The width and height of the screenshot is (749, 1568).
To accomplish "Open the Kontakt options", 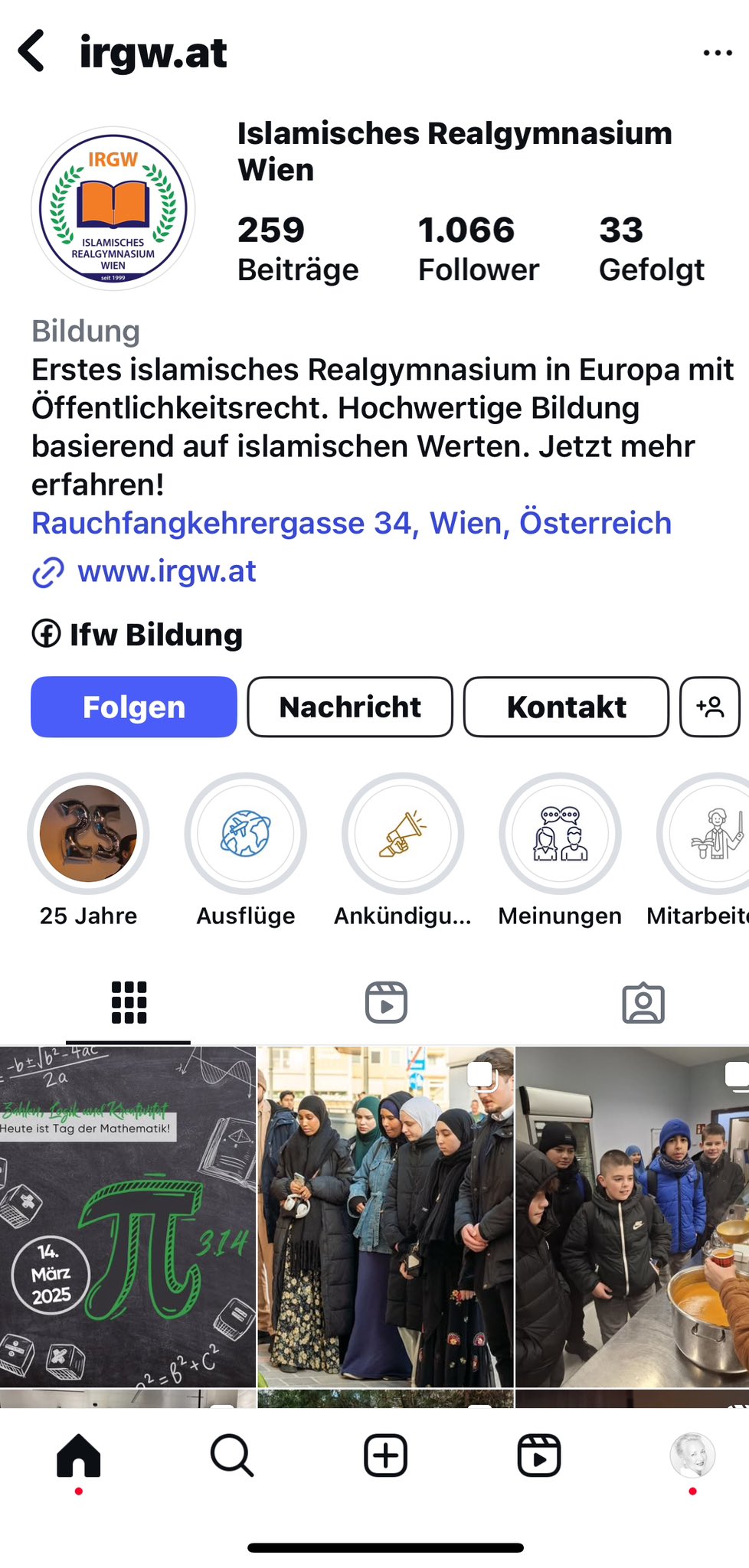I will (x=566, y=707).
